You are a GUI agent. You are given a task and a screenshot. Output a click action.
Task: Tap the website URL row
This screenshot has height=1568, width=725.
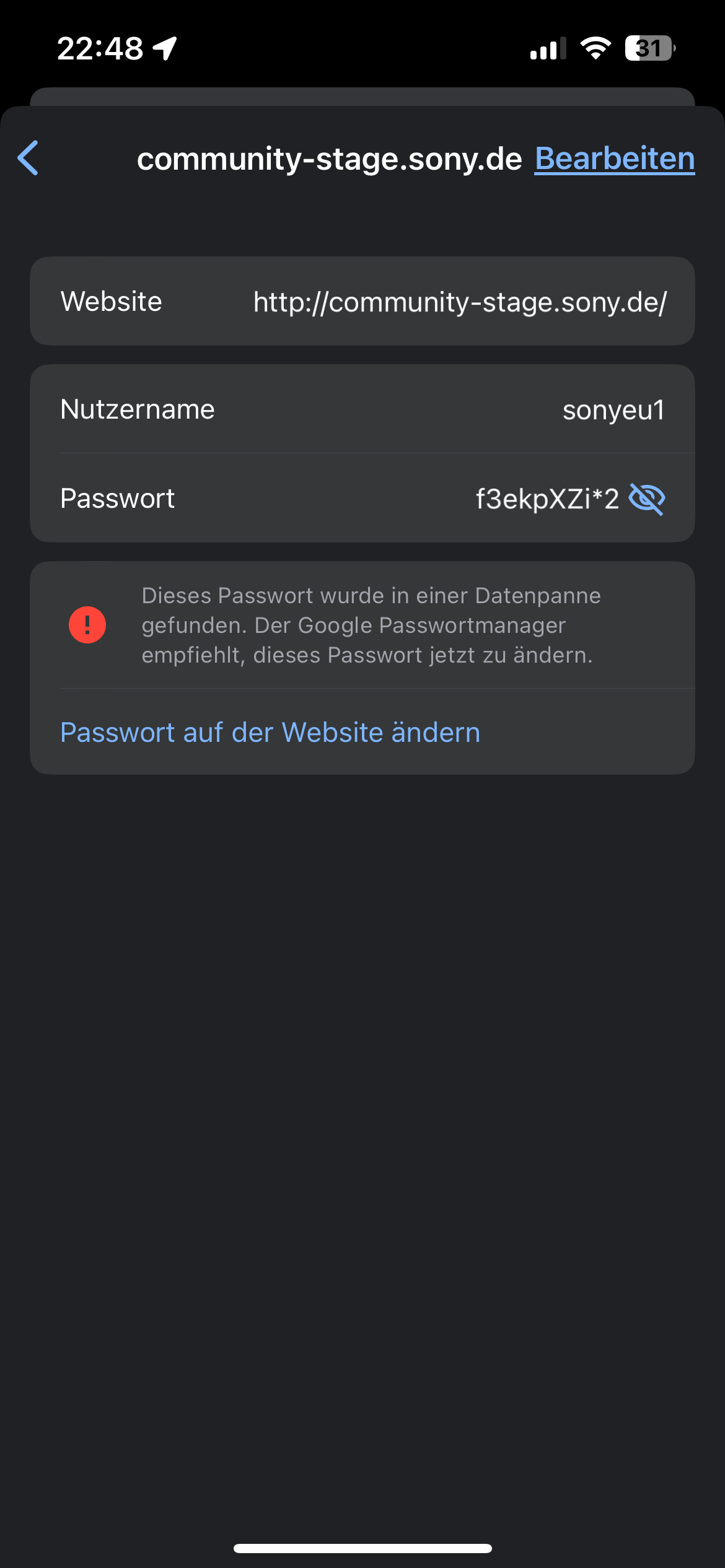click(x=459, y=302)
